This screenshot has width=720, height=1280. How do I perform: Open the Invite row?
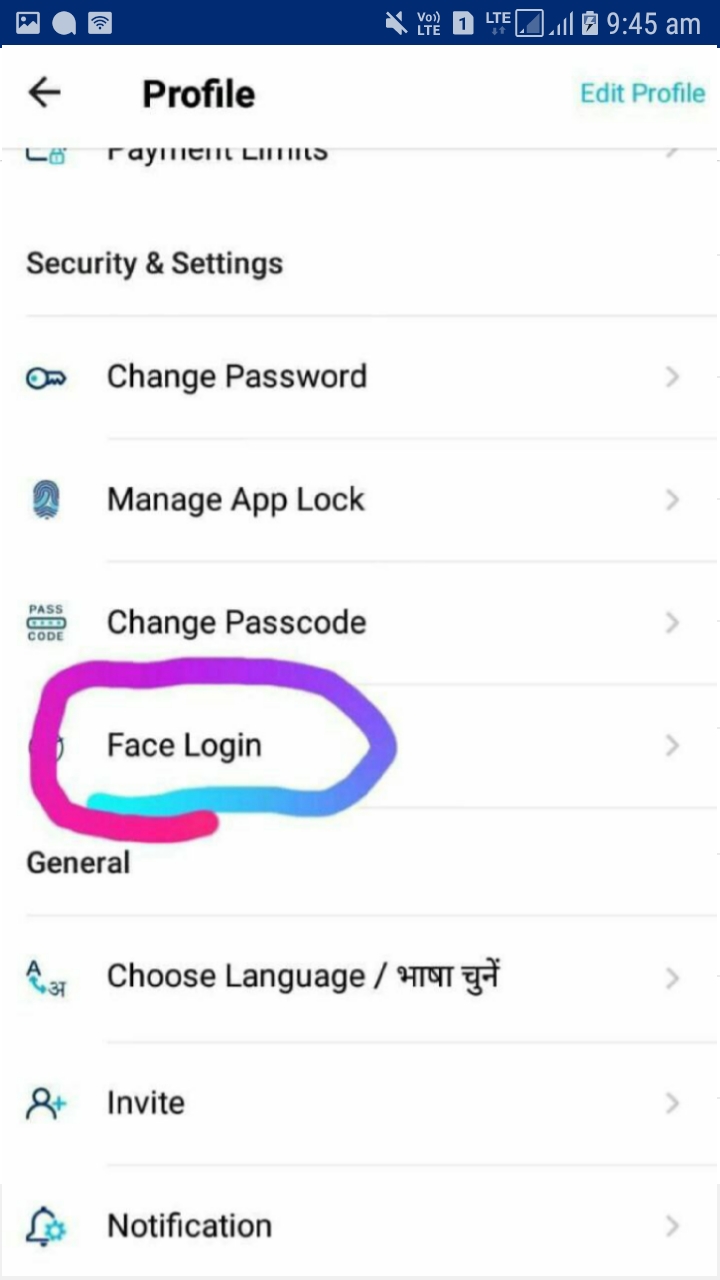(360, 1103)
